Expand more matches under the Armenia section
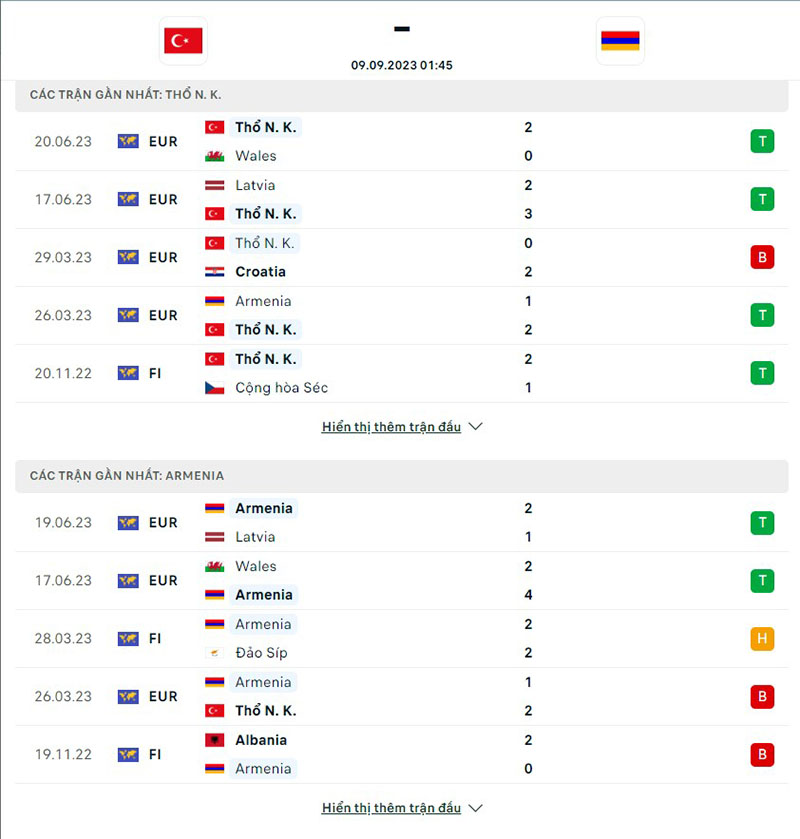The height and width of the screenshot is (839, 800). pyautogui.click(x=402, y=808)
